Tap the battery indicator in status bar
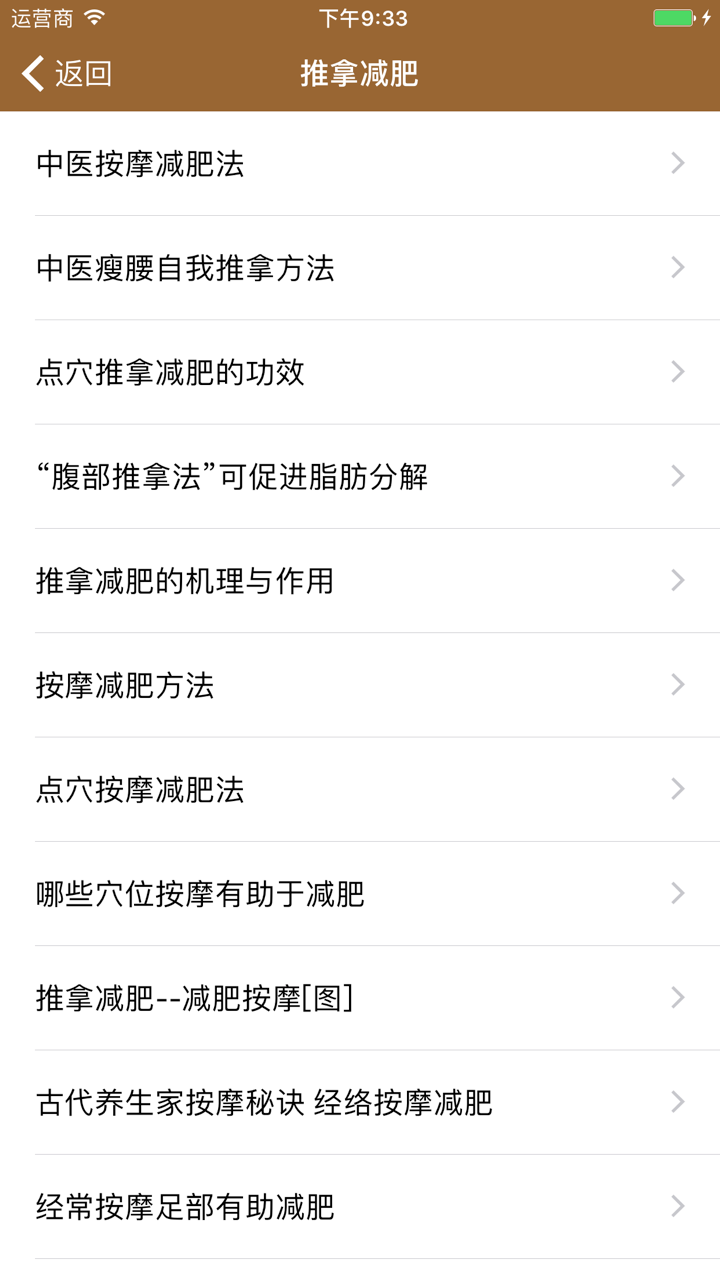Viewport: 720px width, 1280px height. tap(671, 16)
